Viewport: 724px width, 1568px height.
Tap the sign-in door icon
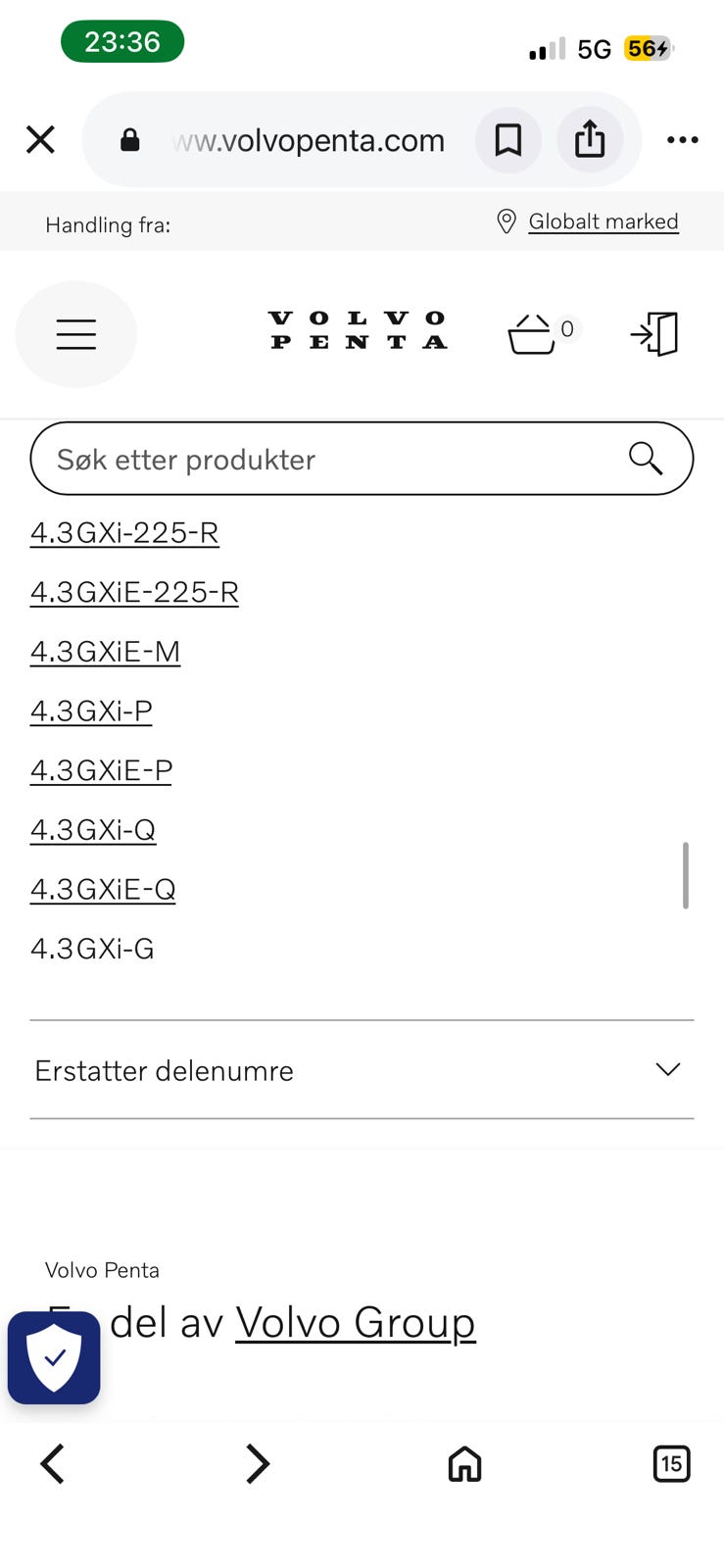coord(654,334)
